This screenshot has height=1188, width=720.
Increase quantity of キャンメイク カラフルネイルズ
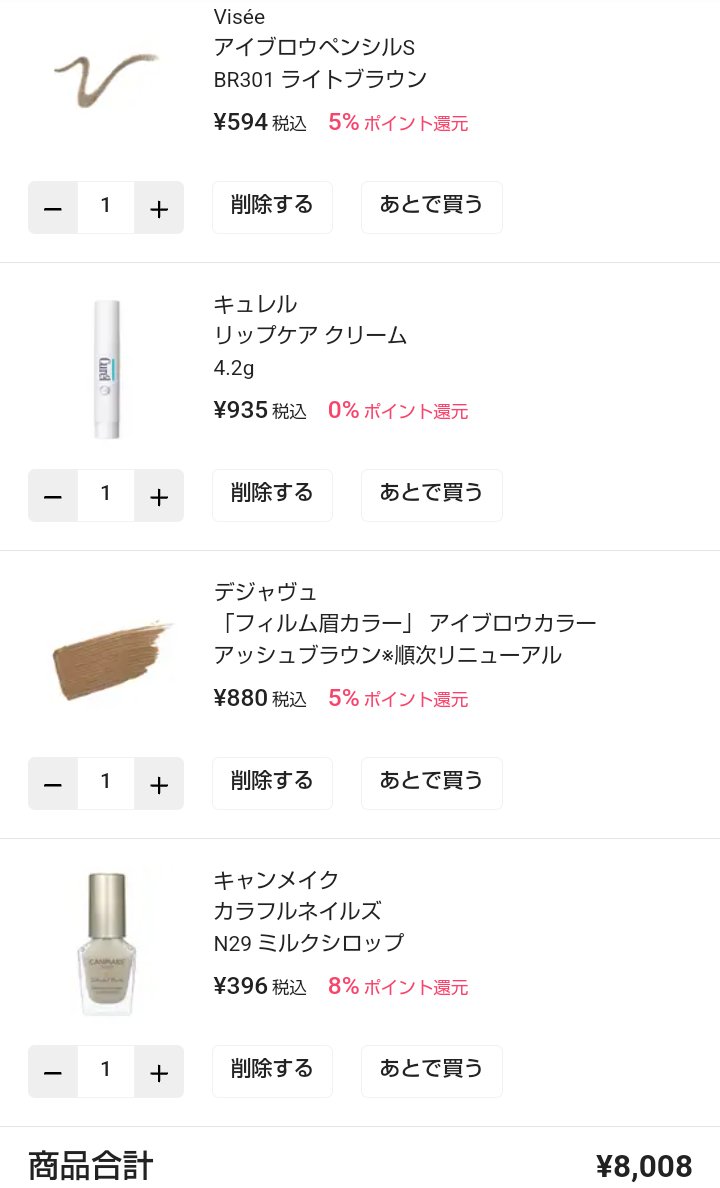pos(159,1072)
